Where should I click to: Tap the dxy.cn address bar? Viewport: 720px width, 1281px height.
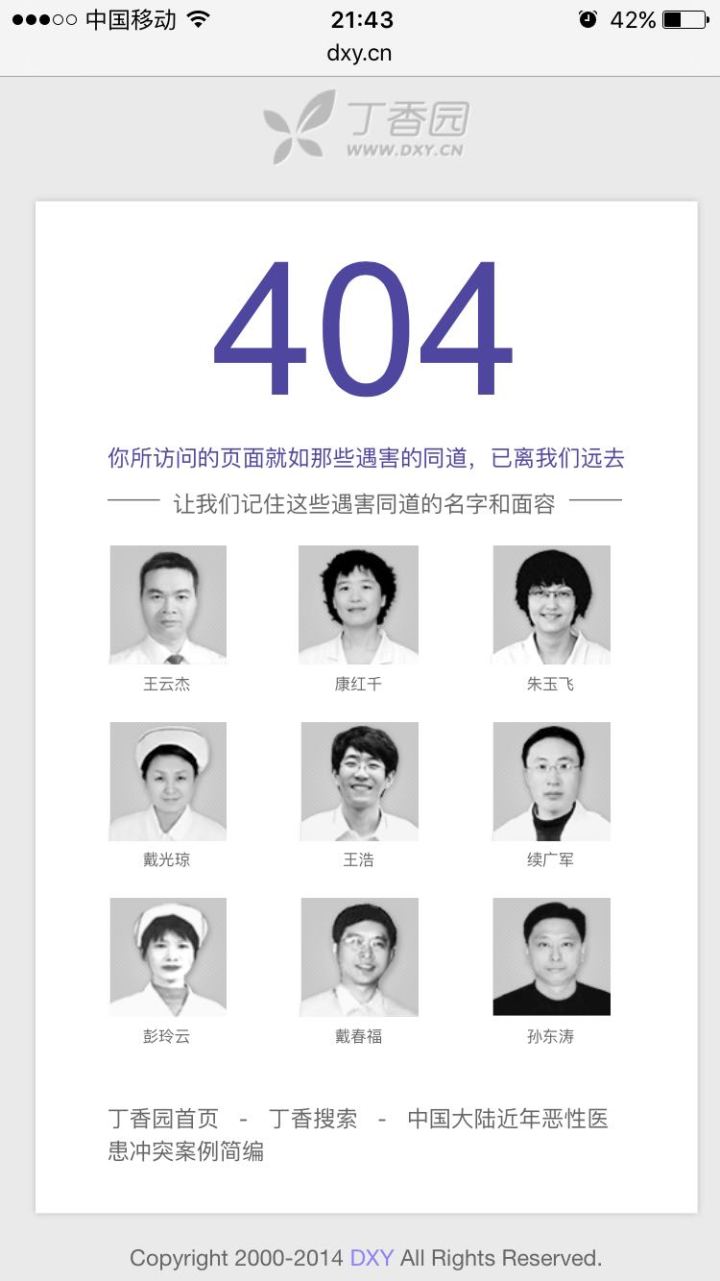[x=359, y=53]
